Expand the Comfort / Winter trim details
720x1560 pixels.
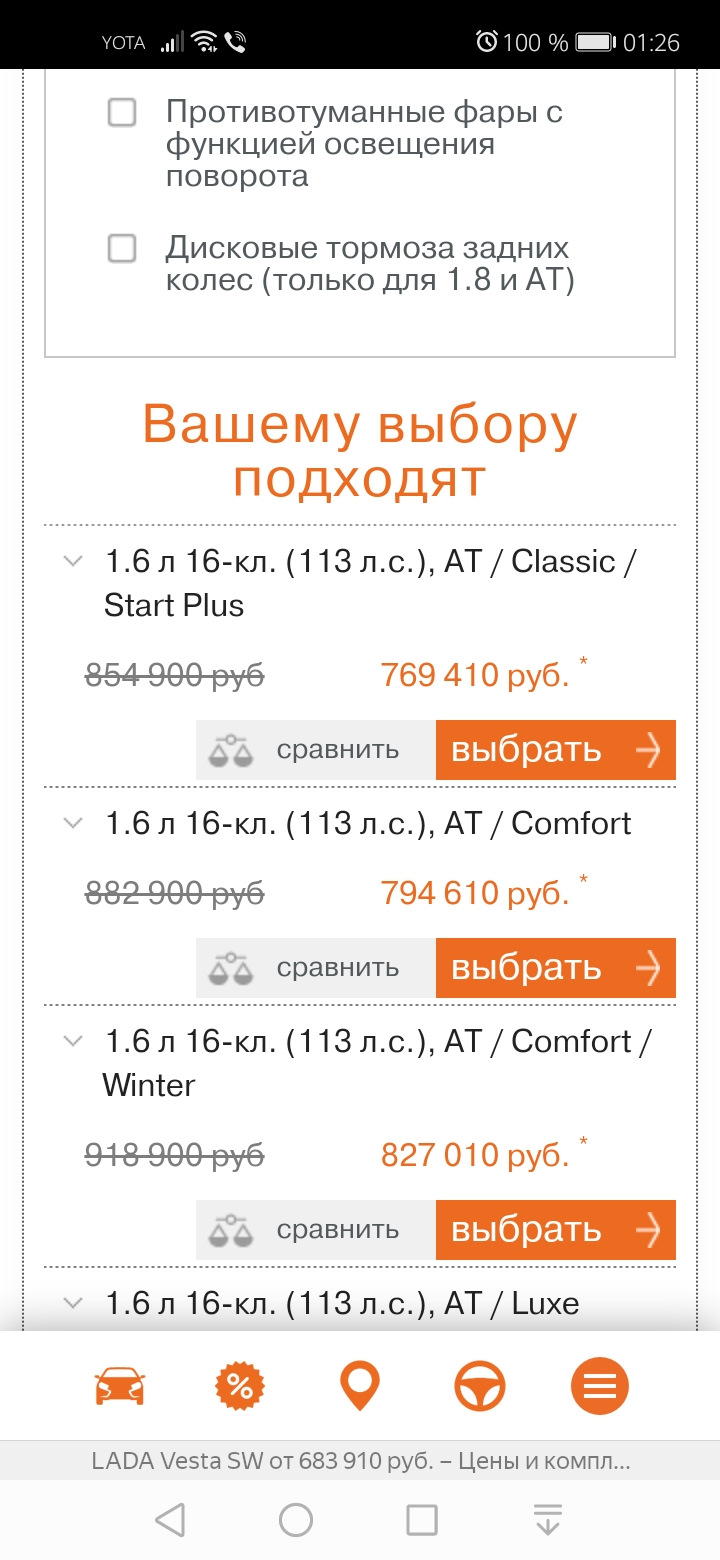[x=72, y=1041]
